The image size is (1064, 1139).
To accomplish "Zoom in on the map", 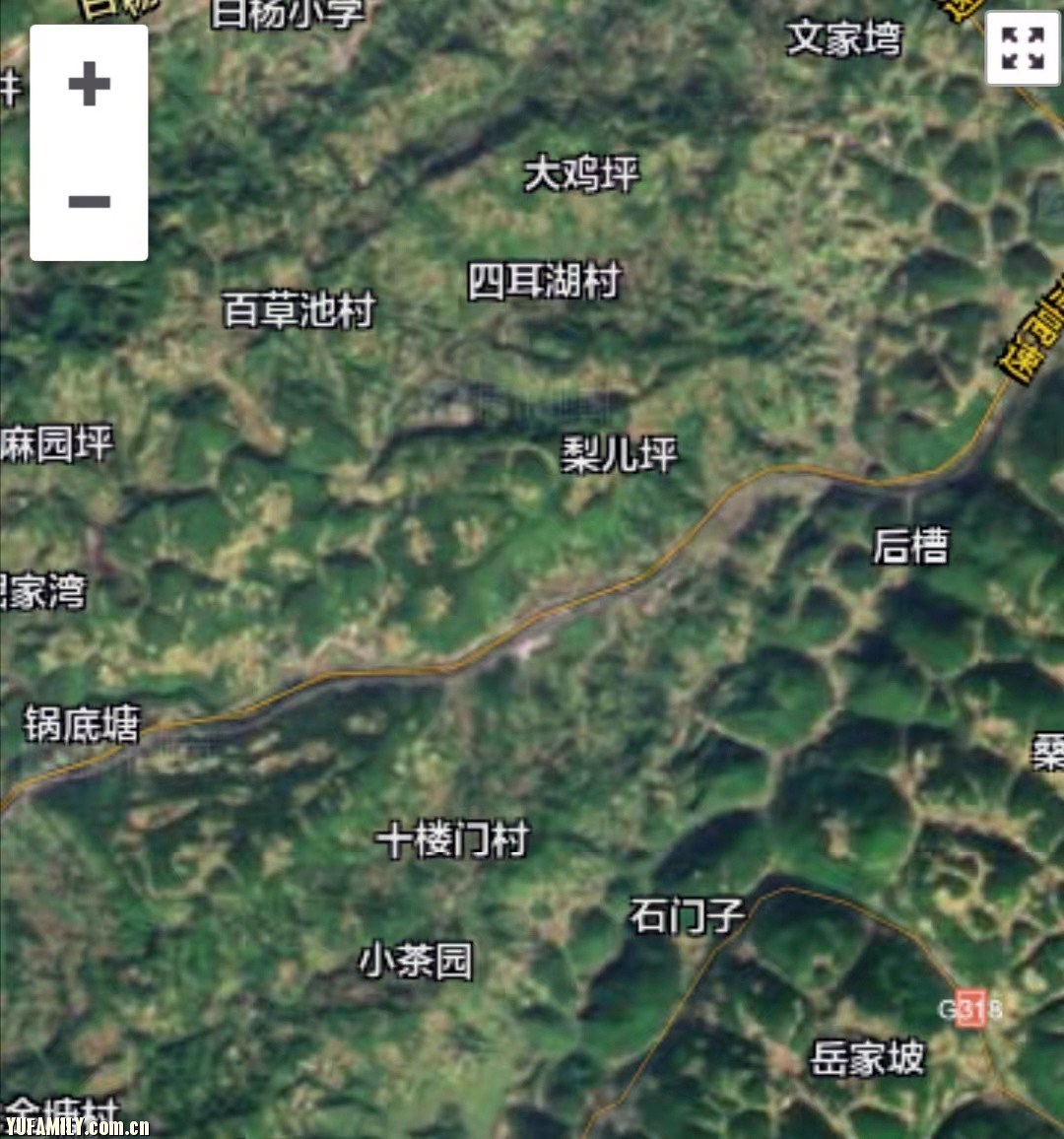I will coord(89,84).
